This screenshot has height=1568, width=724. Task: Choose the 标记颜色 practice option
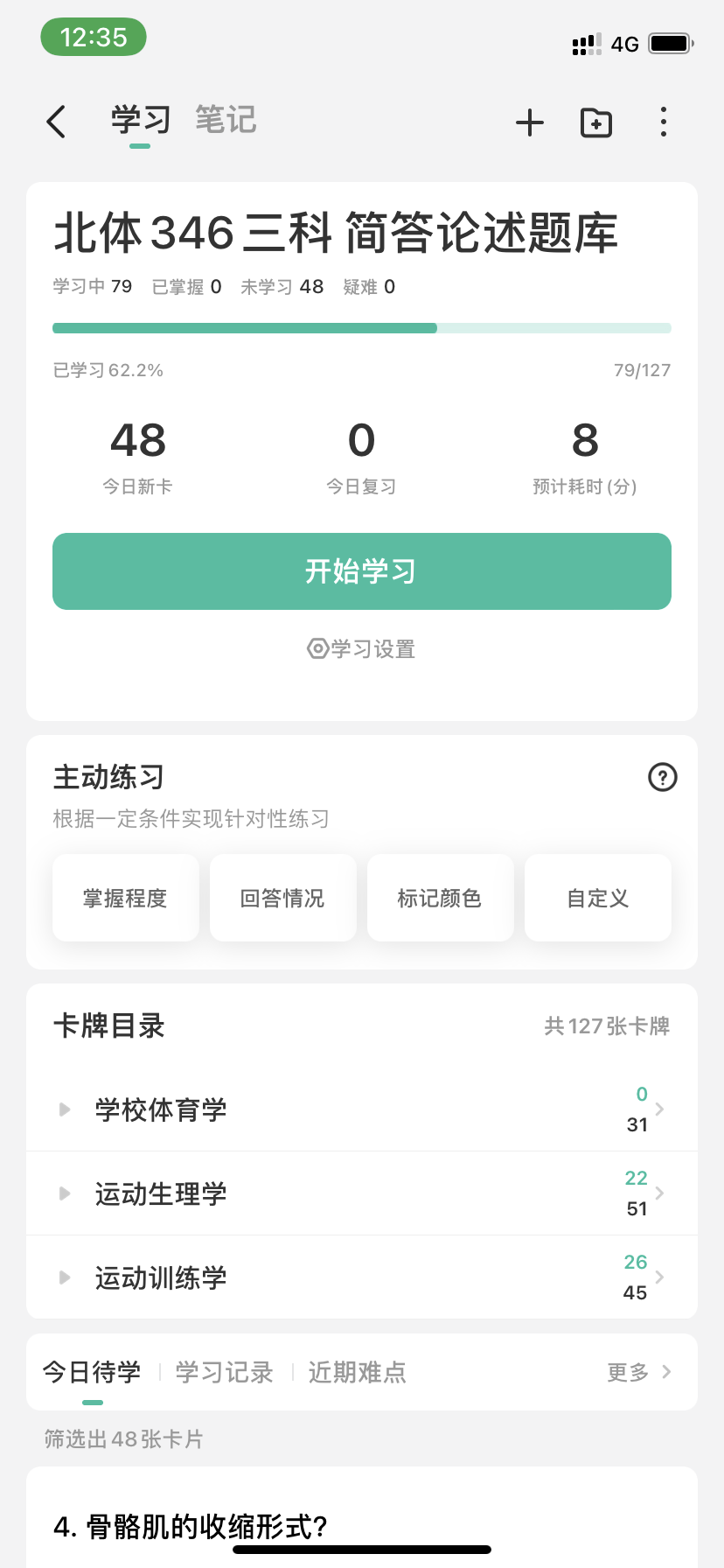coord(441,898)
